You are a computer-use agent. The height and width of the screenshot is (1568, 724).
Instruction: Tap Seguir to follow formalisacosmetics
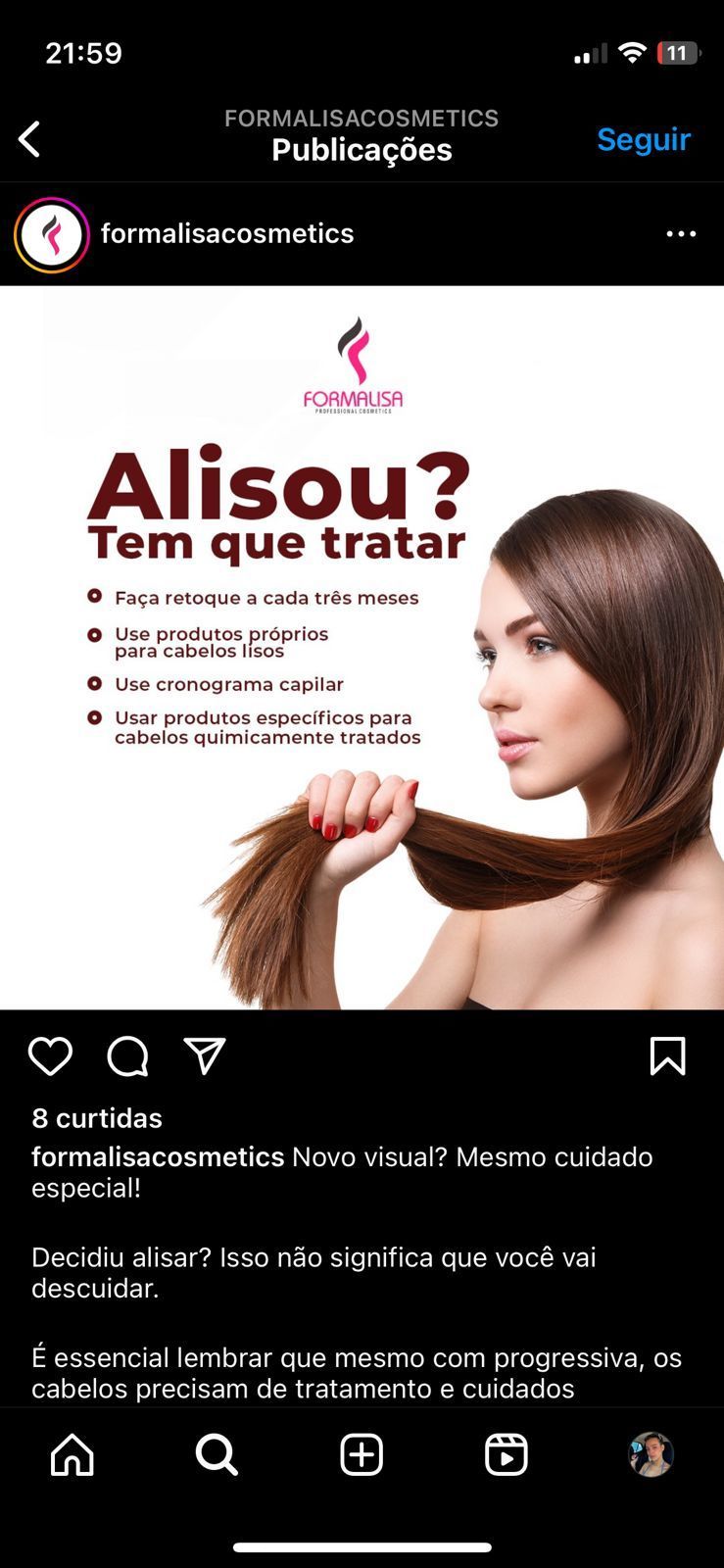643,139
